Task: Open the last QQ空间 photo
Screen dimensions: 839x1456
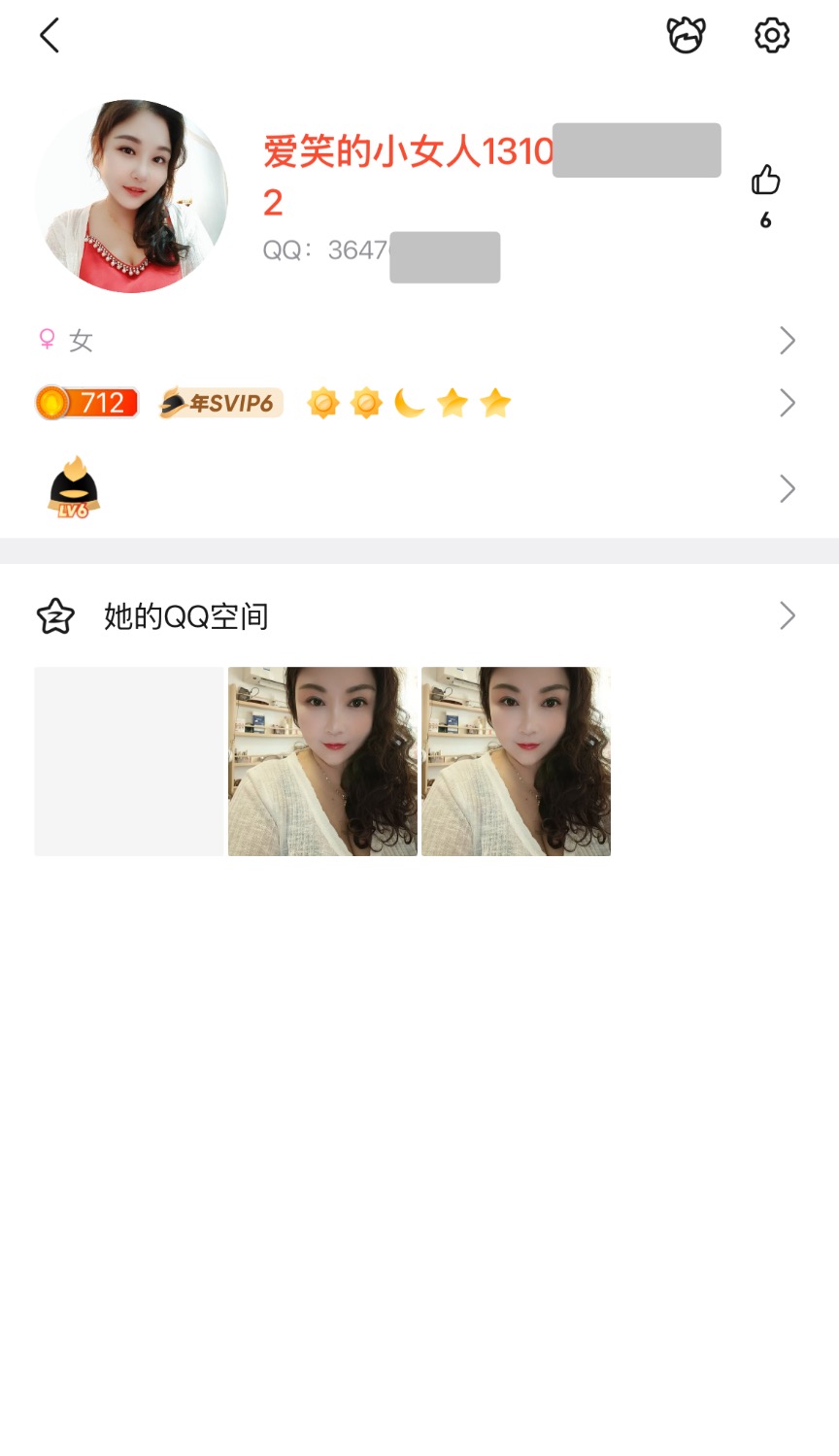Action: pyautogui.click(x=516, y=761)
